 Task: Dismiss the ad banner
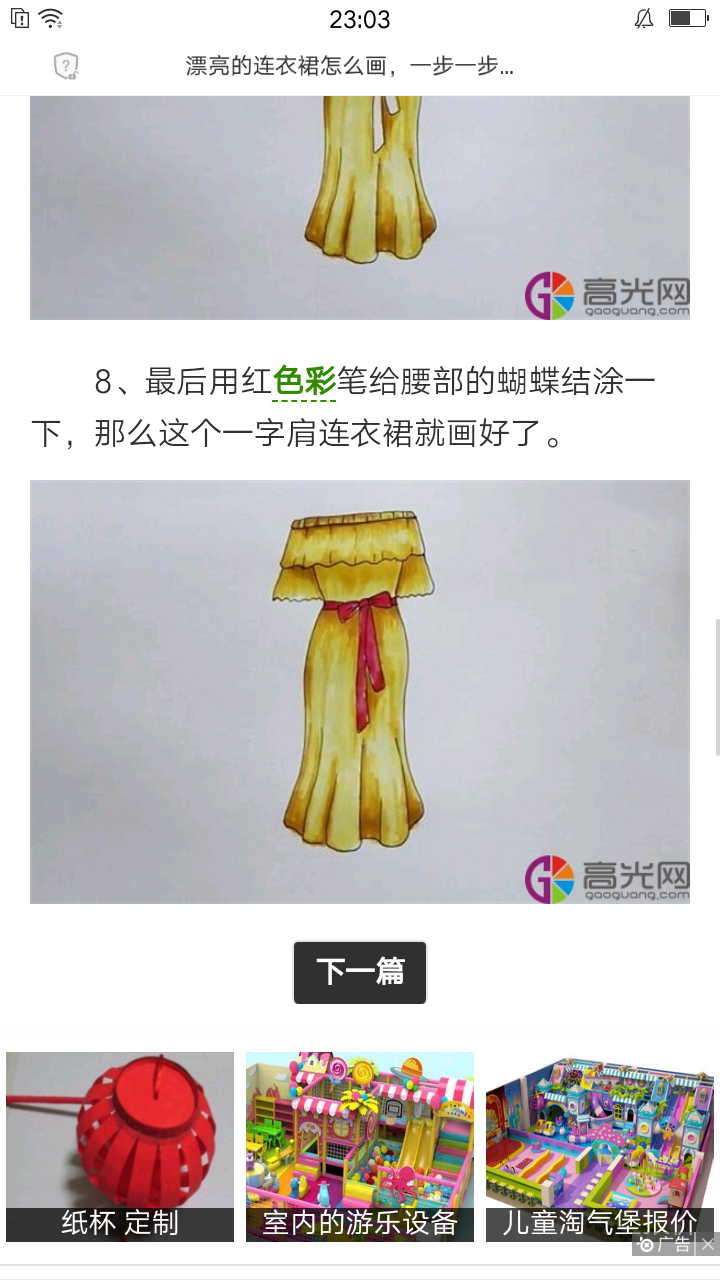[x=708, y=1245]
